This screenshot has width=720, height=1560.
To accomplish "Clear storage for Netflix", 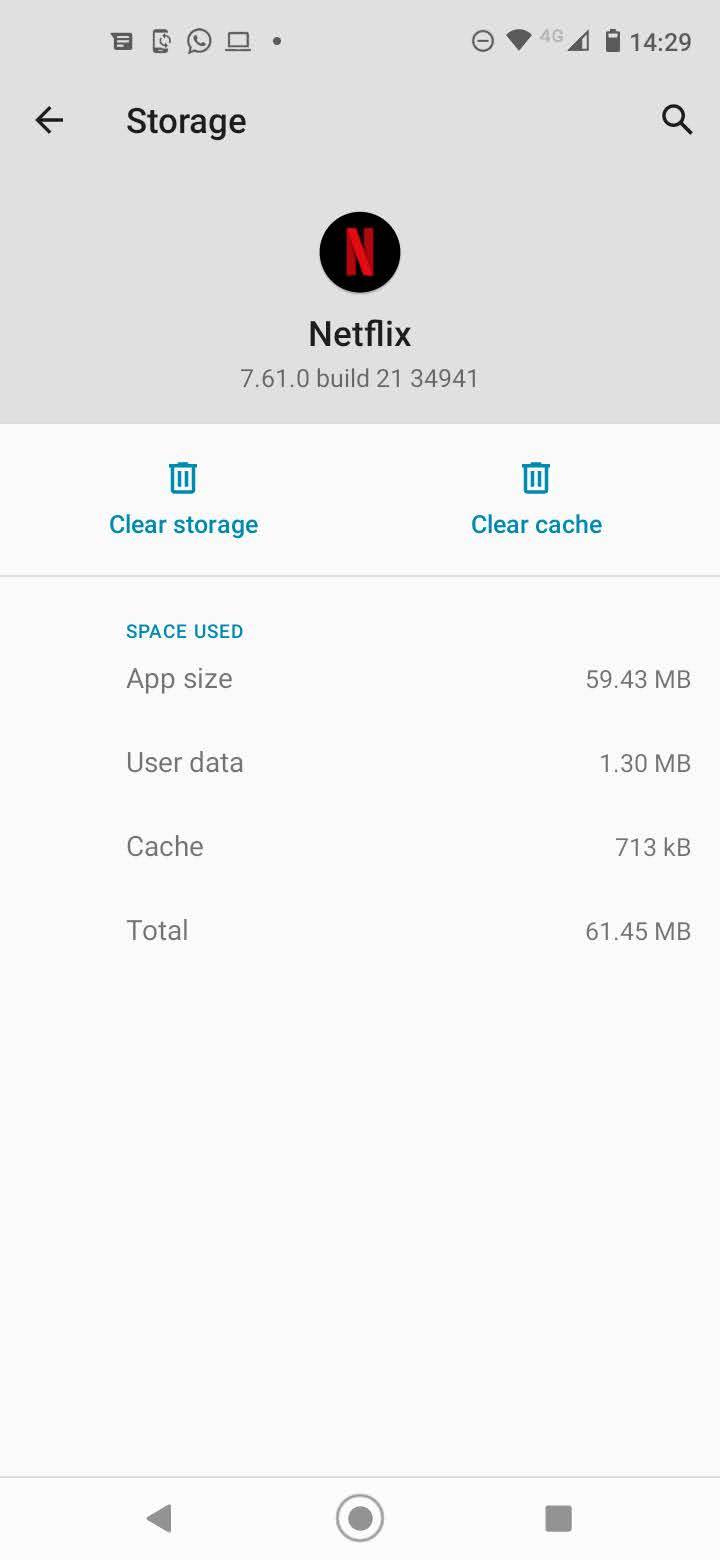I will 183,499.
